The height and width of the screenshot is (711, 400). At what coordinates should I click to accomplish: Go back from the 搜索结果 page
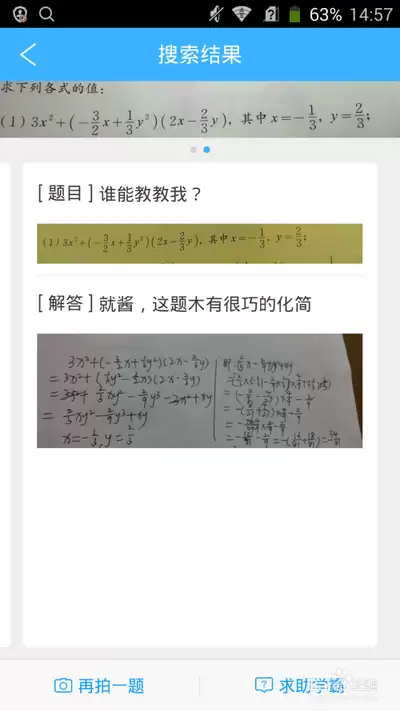click(28, 55)
